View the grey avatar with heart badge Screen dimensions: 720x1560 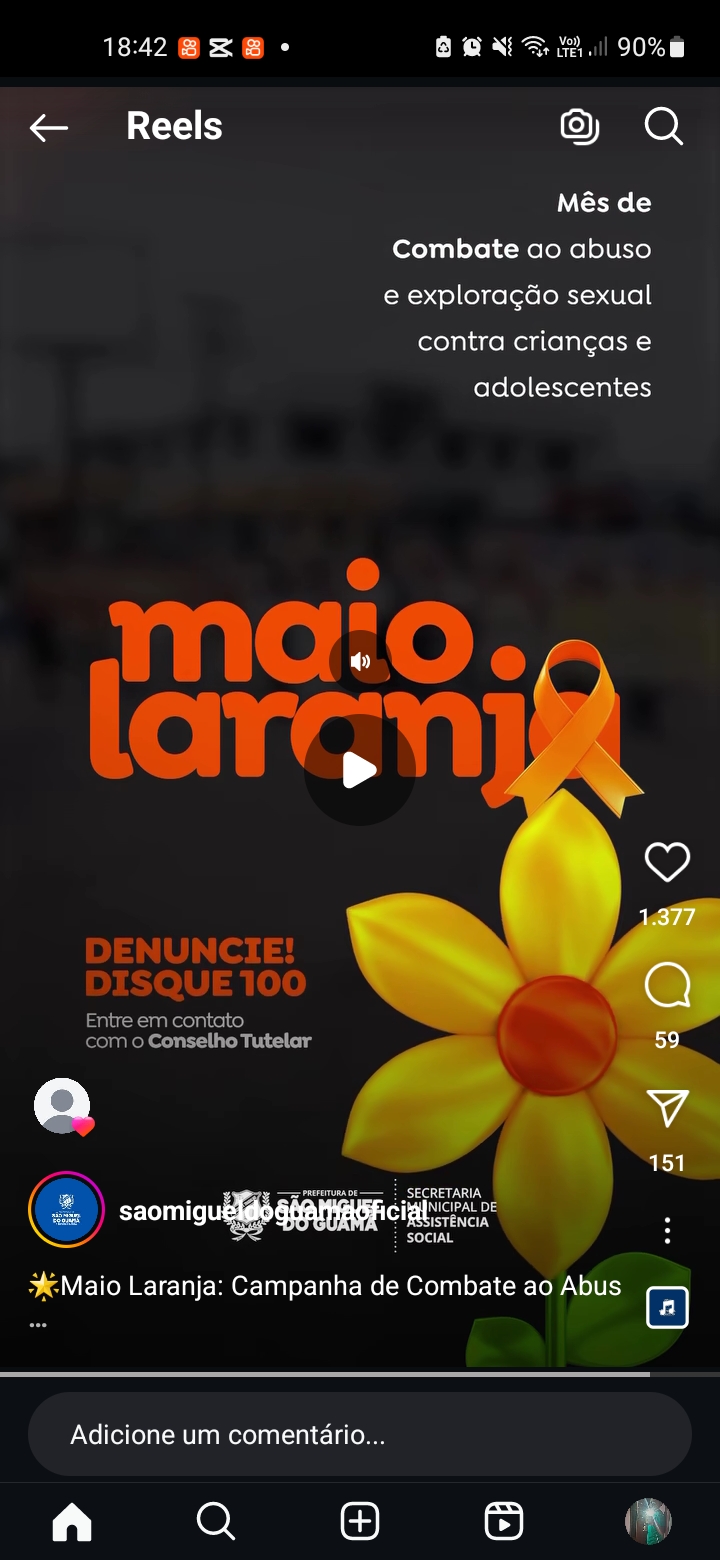[x=62, y=1106]
